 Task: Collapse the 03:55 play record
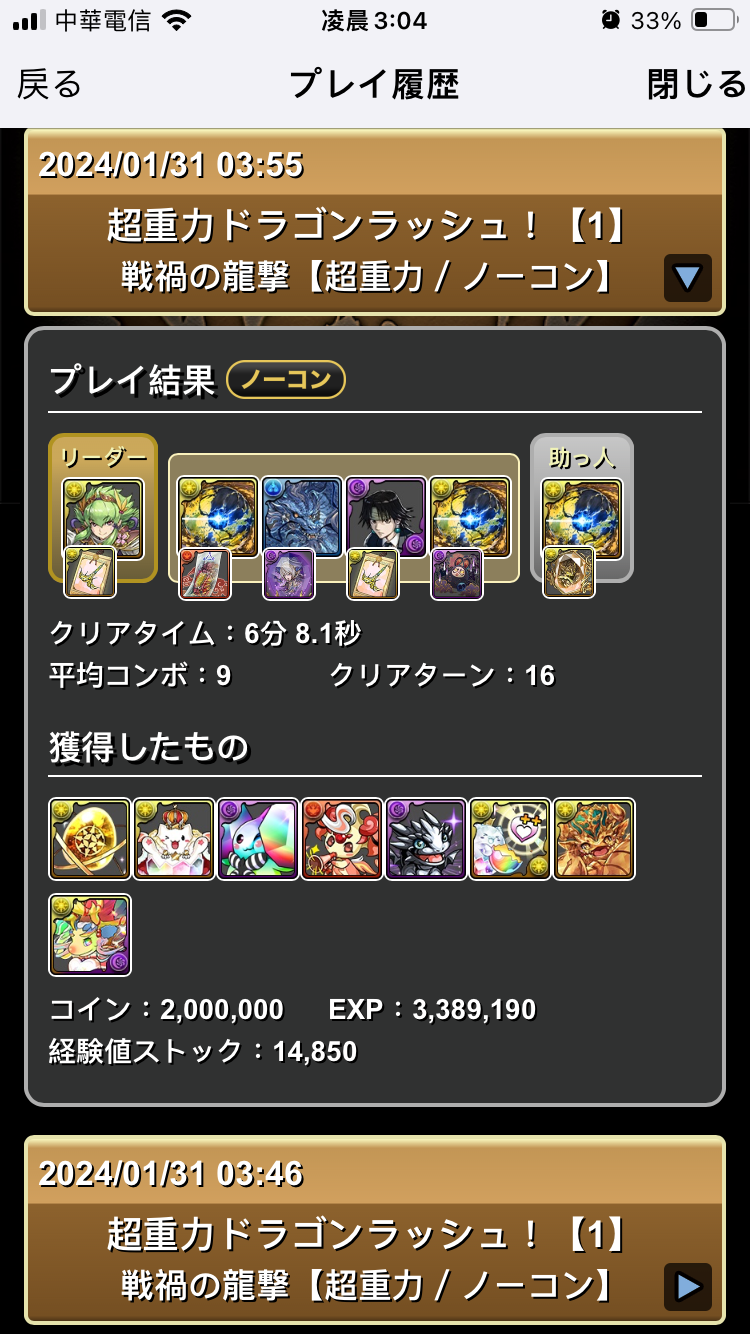pos(687,278)
